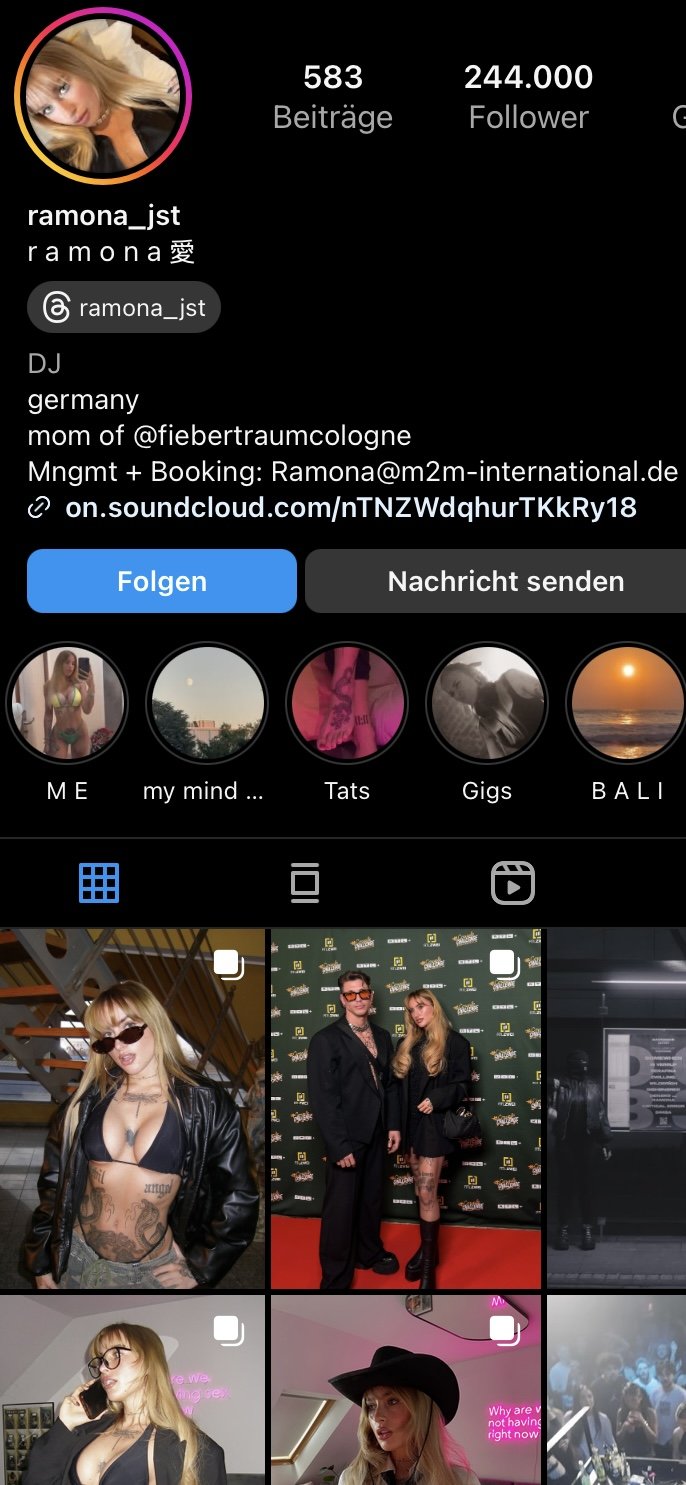The width and height of the screenshot is (686, 1485).
Task: Open the post with glasses and a phone call
Action: click(x=132, y=1390)
